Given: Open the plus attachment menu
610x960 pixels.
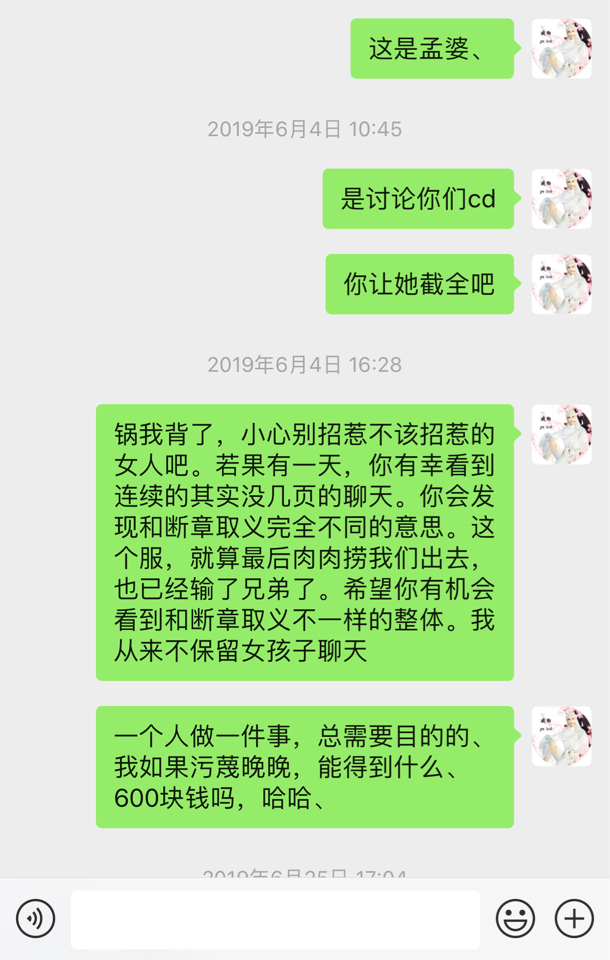Looking at the screenshot, I should pyautogui.click(x=574, y=918).
